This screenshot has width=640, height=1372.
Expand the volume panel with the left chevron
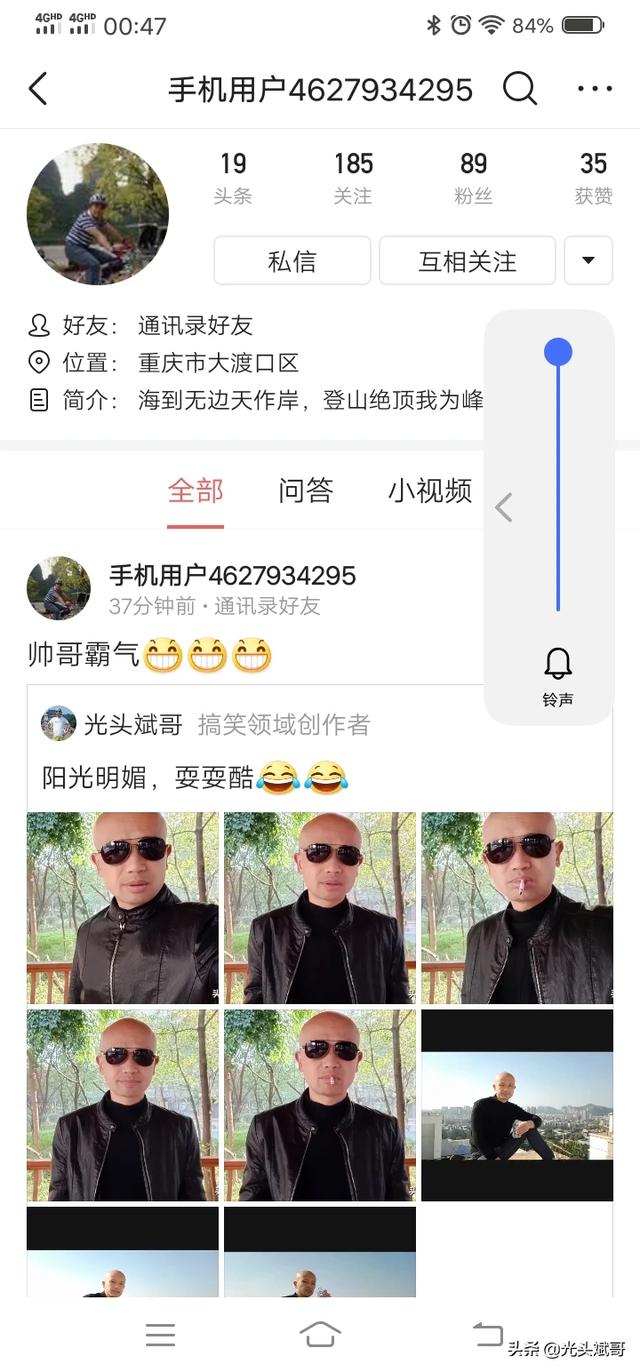(x=504, y=508)
